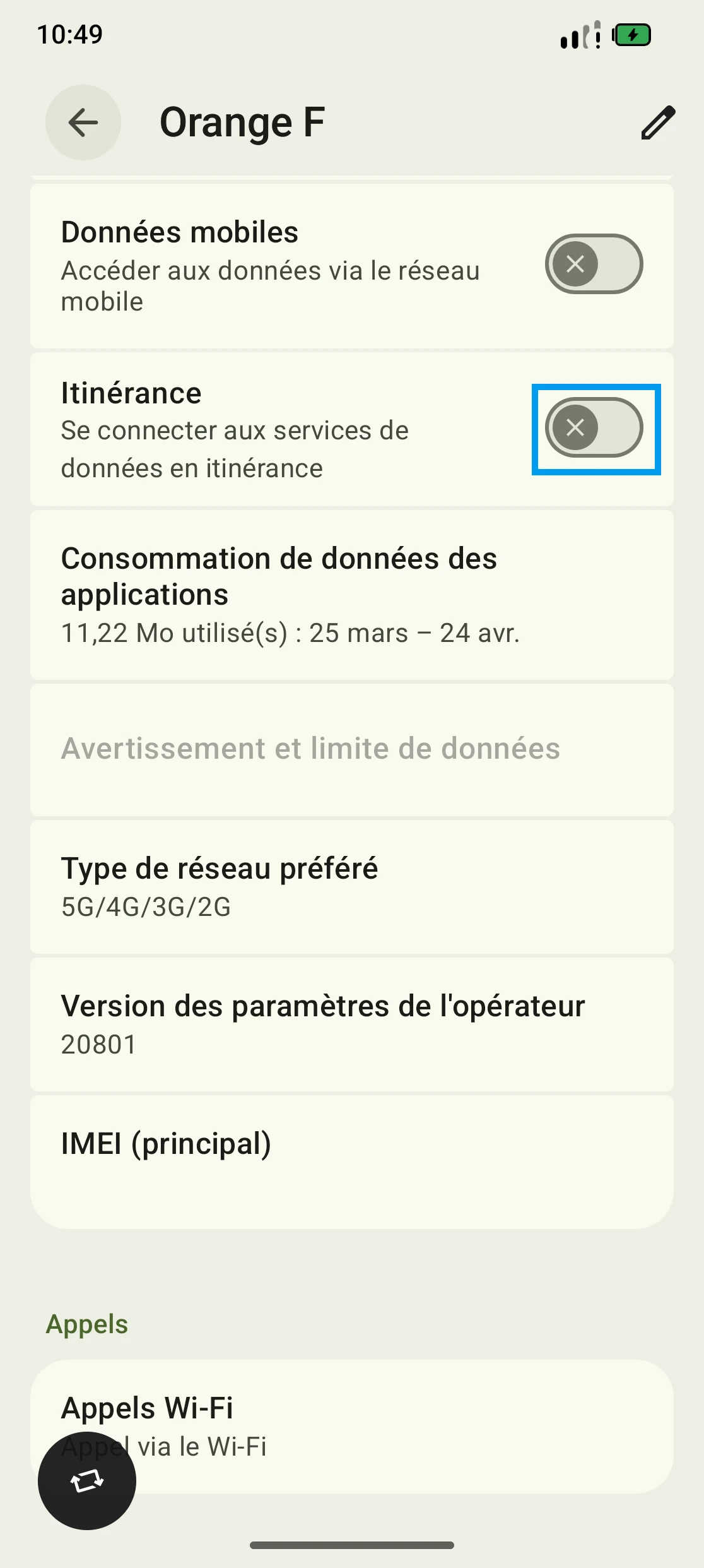The image size is (704, 1568).
Task: Open Appels Wi-Fi settings
Action: [x=352, y=1427]
